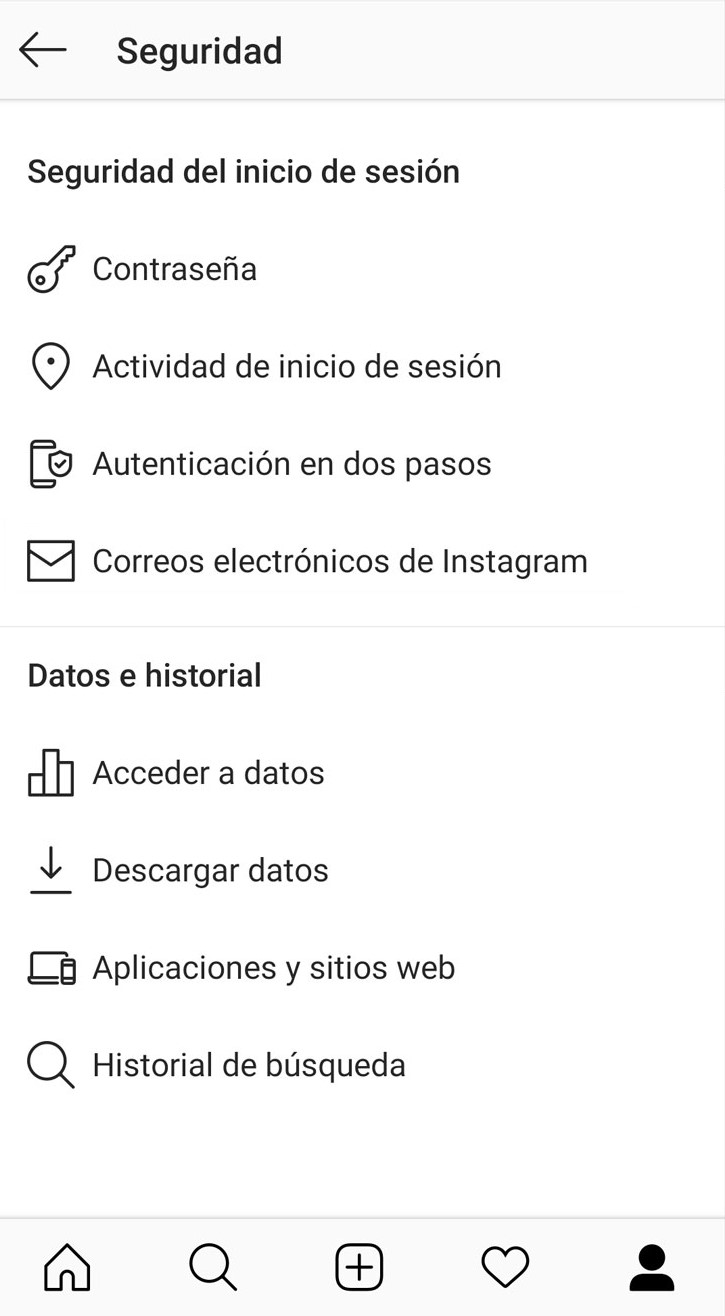The width and height of the screenshot is (725, 1316).
Task: Click the location pin icon for login activity
Action: click(x=50, y=366)
